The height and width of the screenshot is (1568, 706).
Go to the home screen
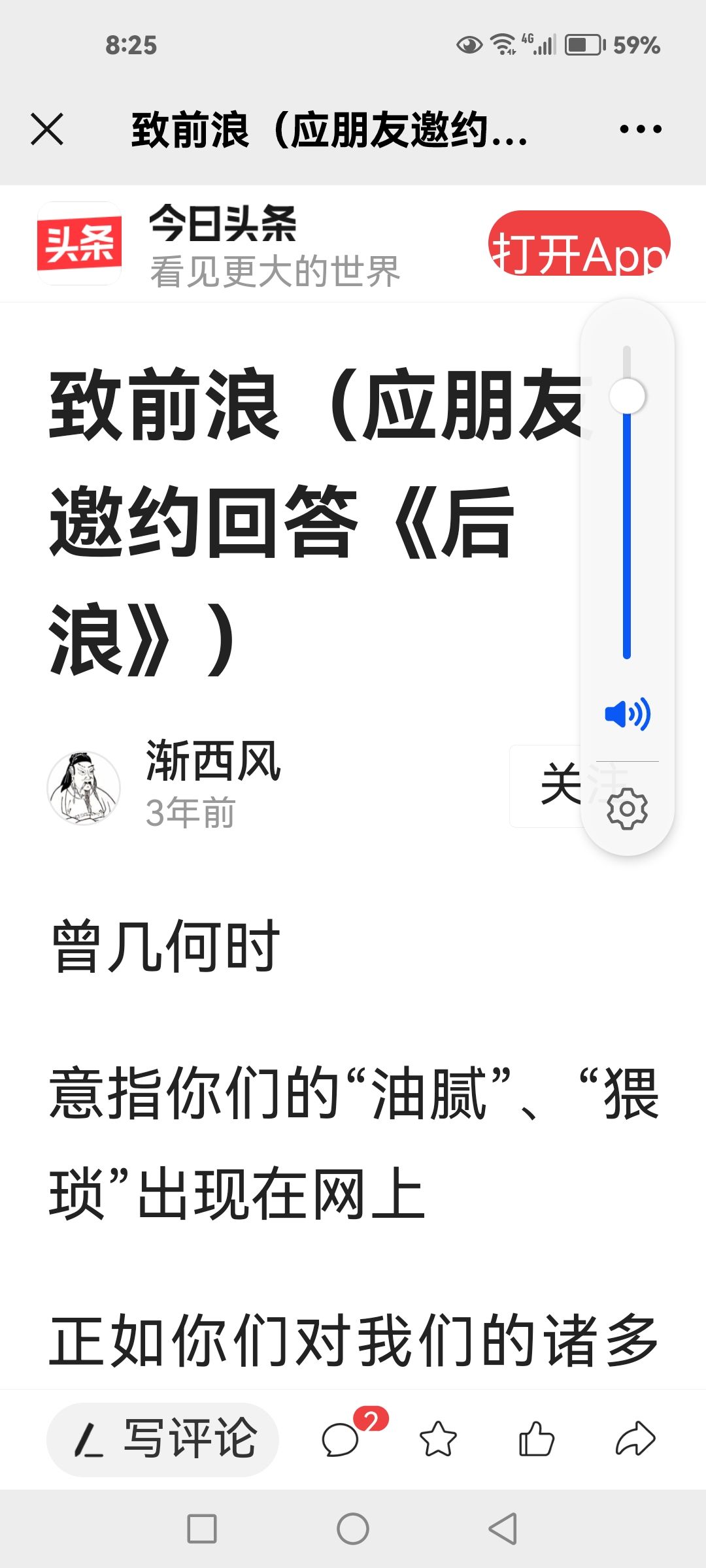pyautogui.click(x=353, y=1529)
